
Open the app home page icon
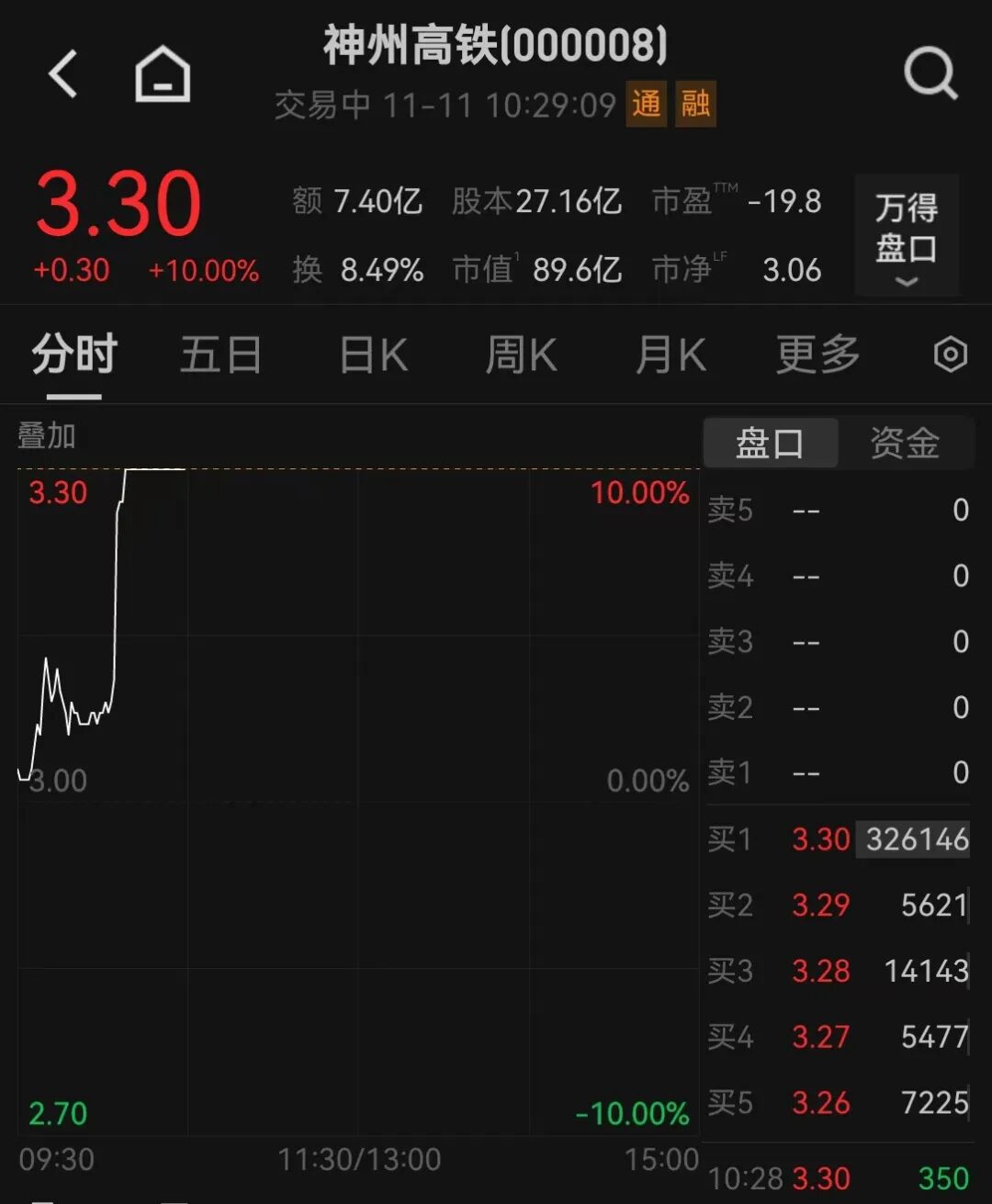(x=163, y=73)
